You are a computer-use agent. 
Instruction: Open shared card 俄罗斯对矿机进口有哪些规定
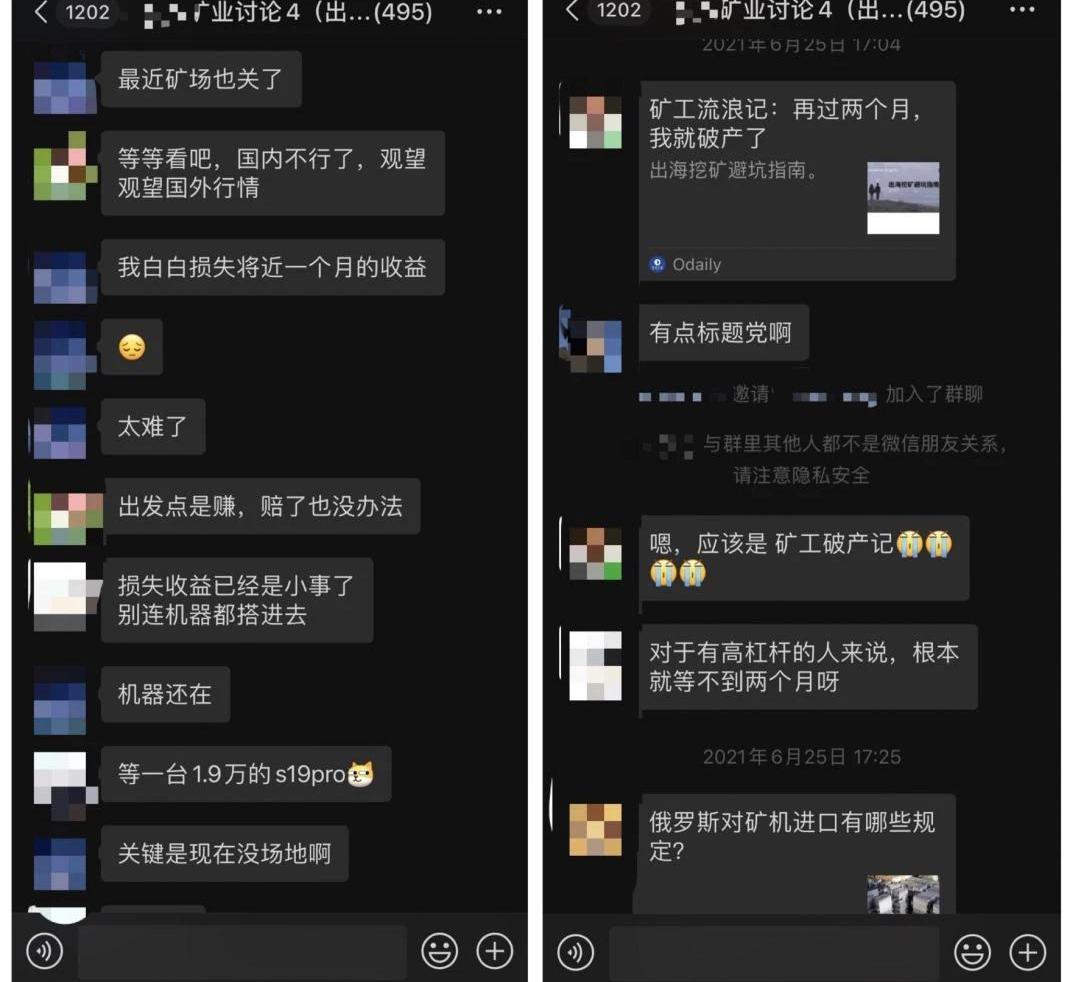click(796, 850)
